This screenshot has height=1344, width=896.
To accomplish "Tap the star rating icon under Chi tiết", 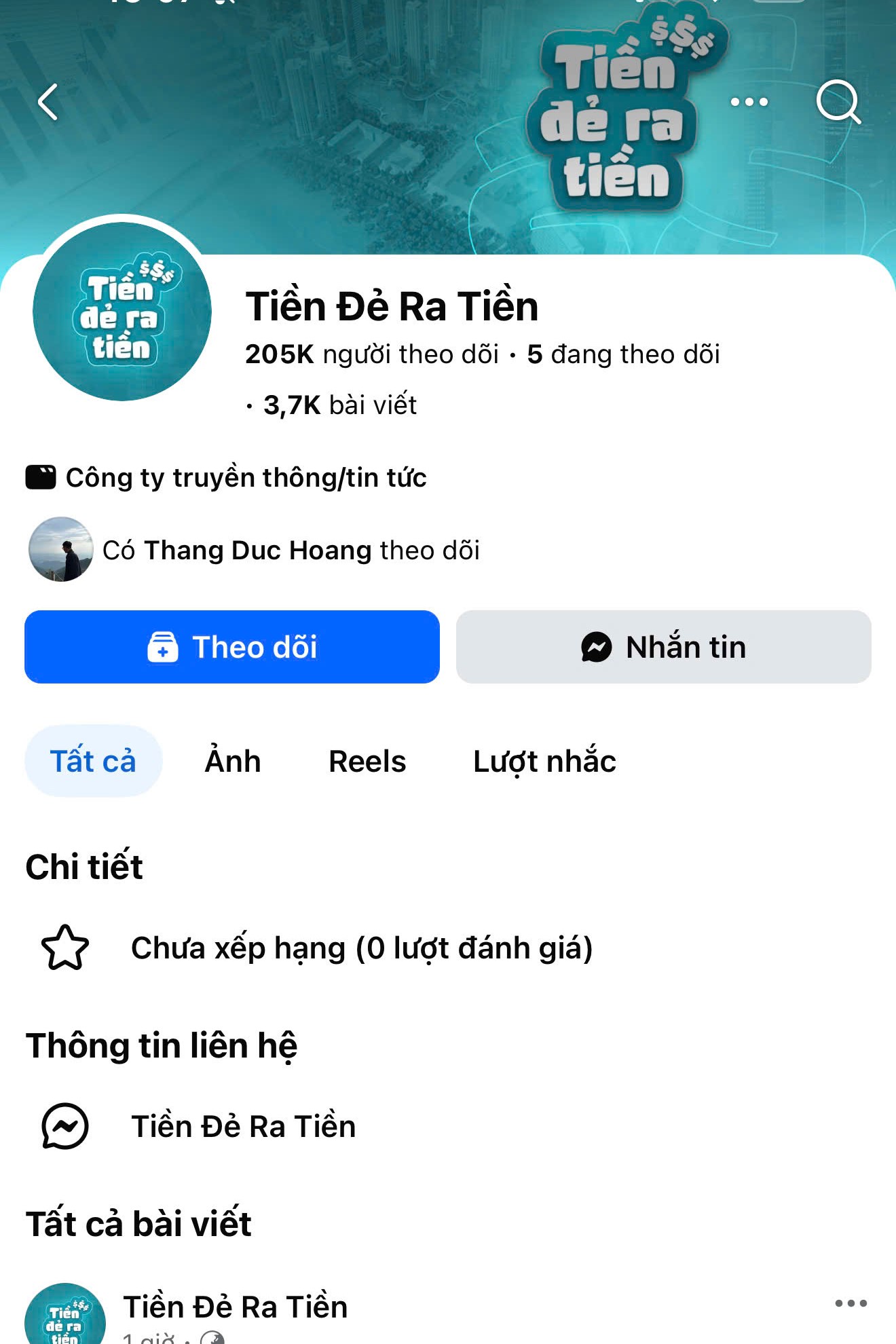I will point(66,948).
